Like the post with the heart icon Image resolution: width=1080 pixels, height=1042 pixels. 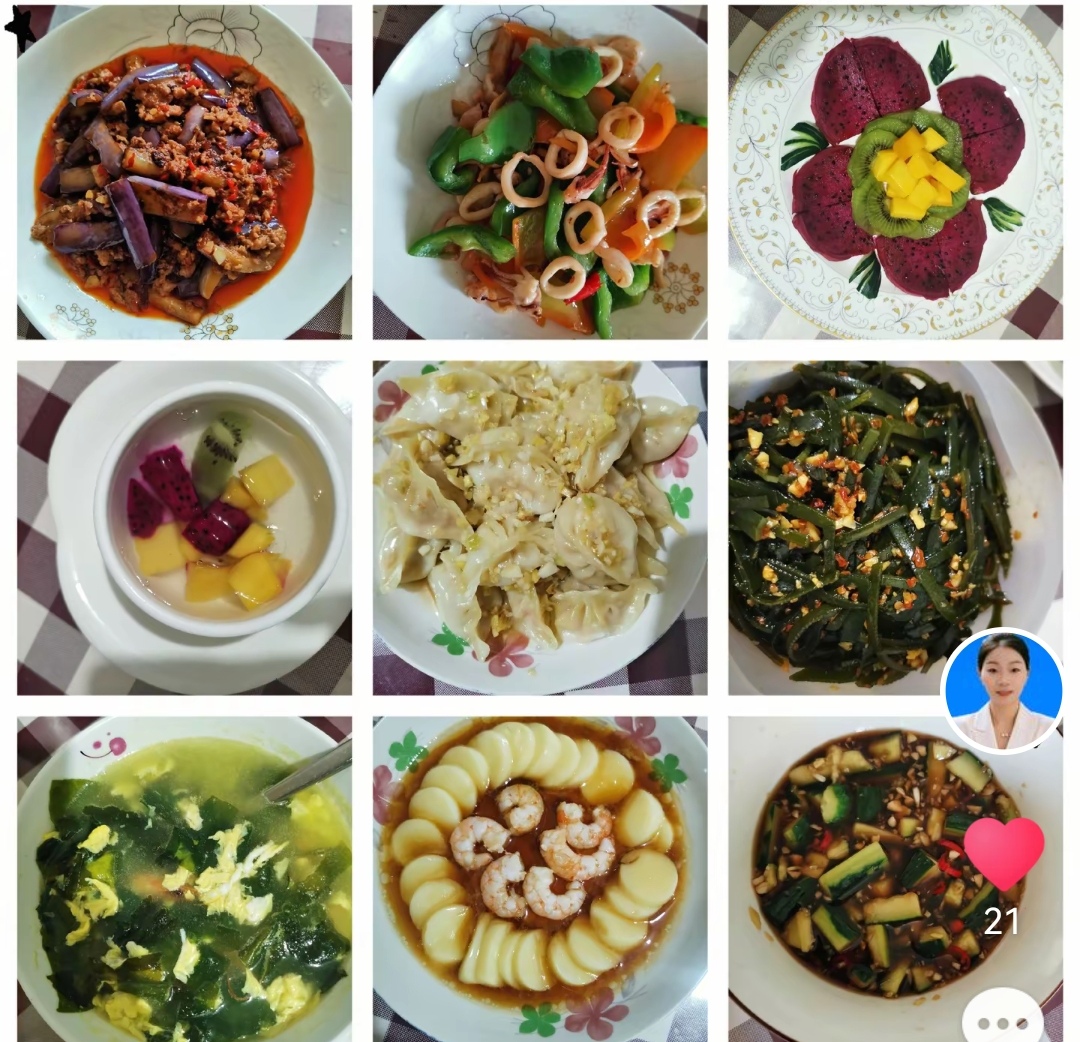(1003, 854)
